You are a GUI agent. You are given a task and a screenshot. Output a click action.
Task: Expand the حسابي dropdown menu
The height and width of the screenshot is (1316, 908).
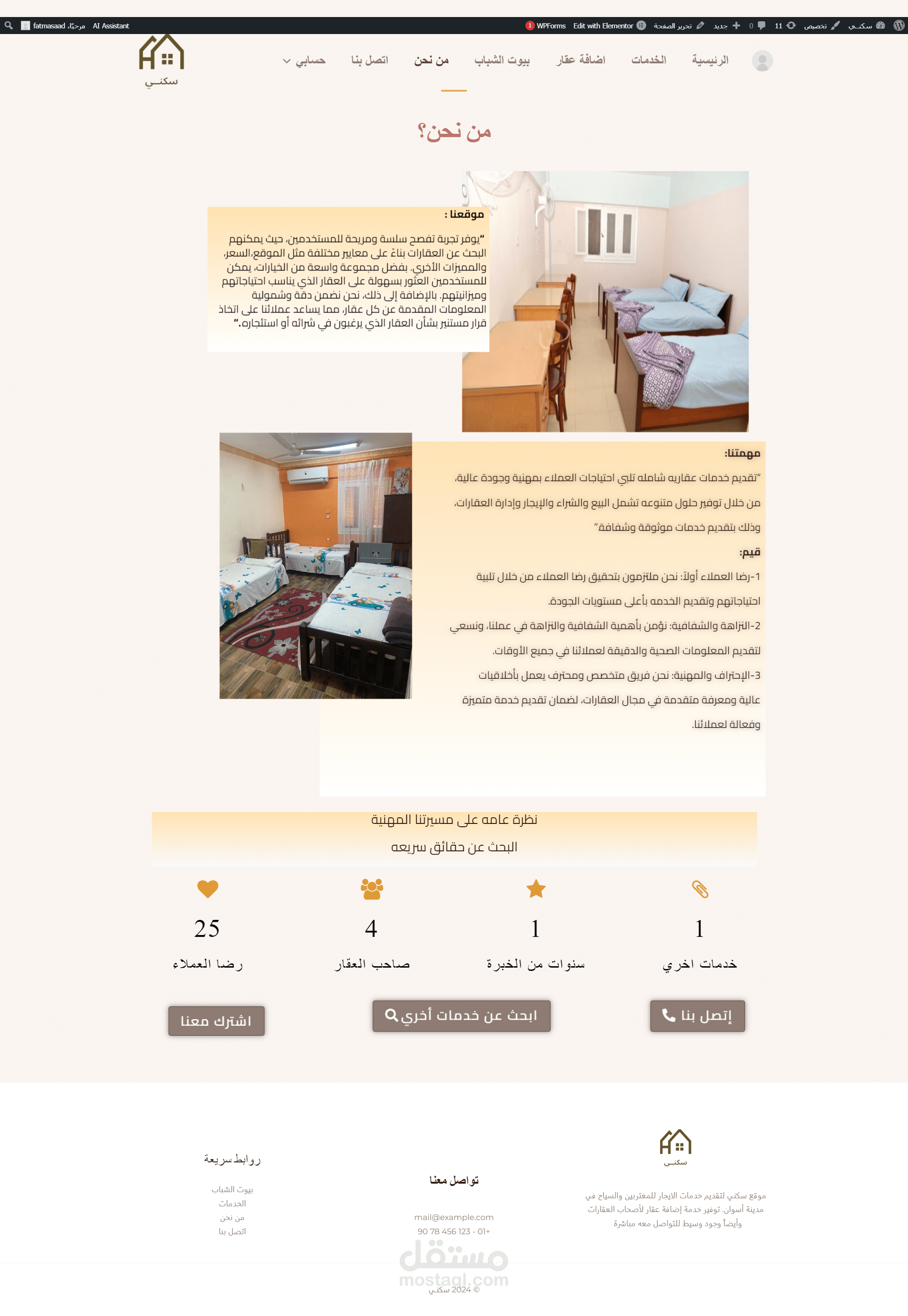pos(305,61)
